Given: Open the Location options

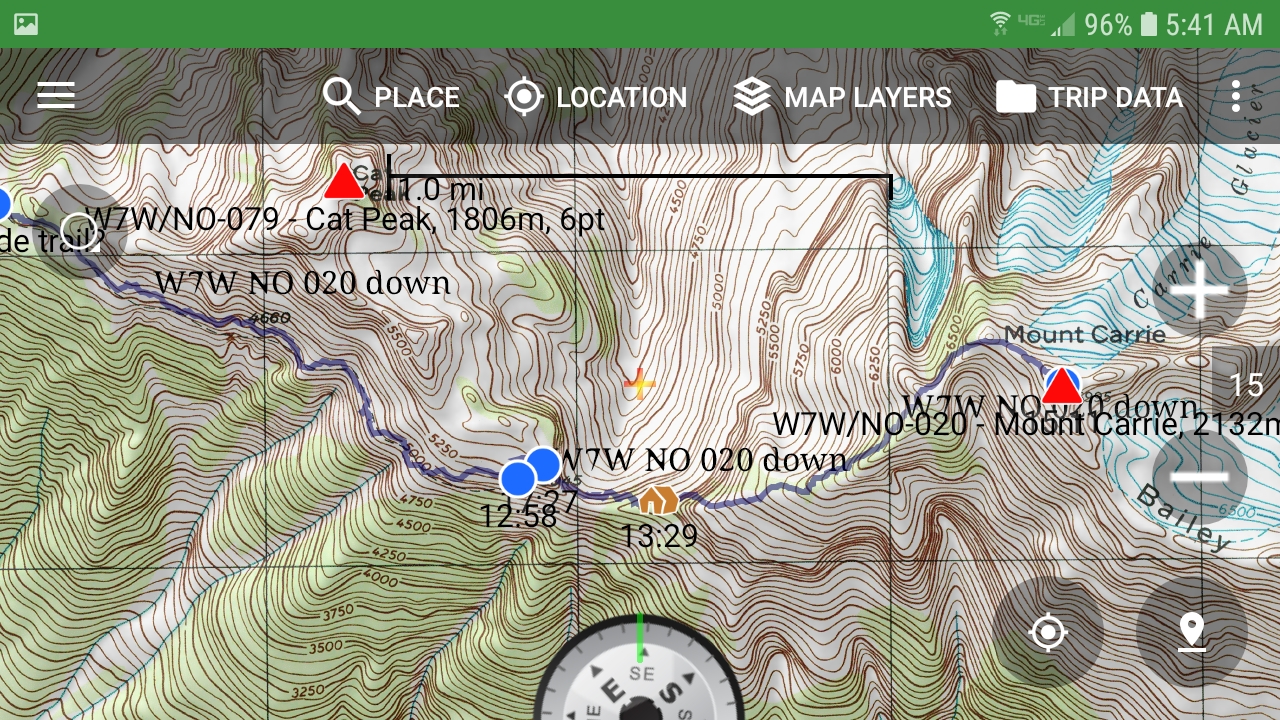Looking at the screenshot, I should click(596, 97).
